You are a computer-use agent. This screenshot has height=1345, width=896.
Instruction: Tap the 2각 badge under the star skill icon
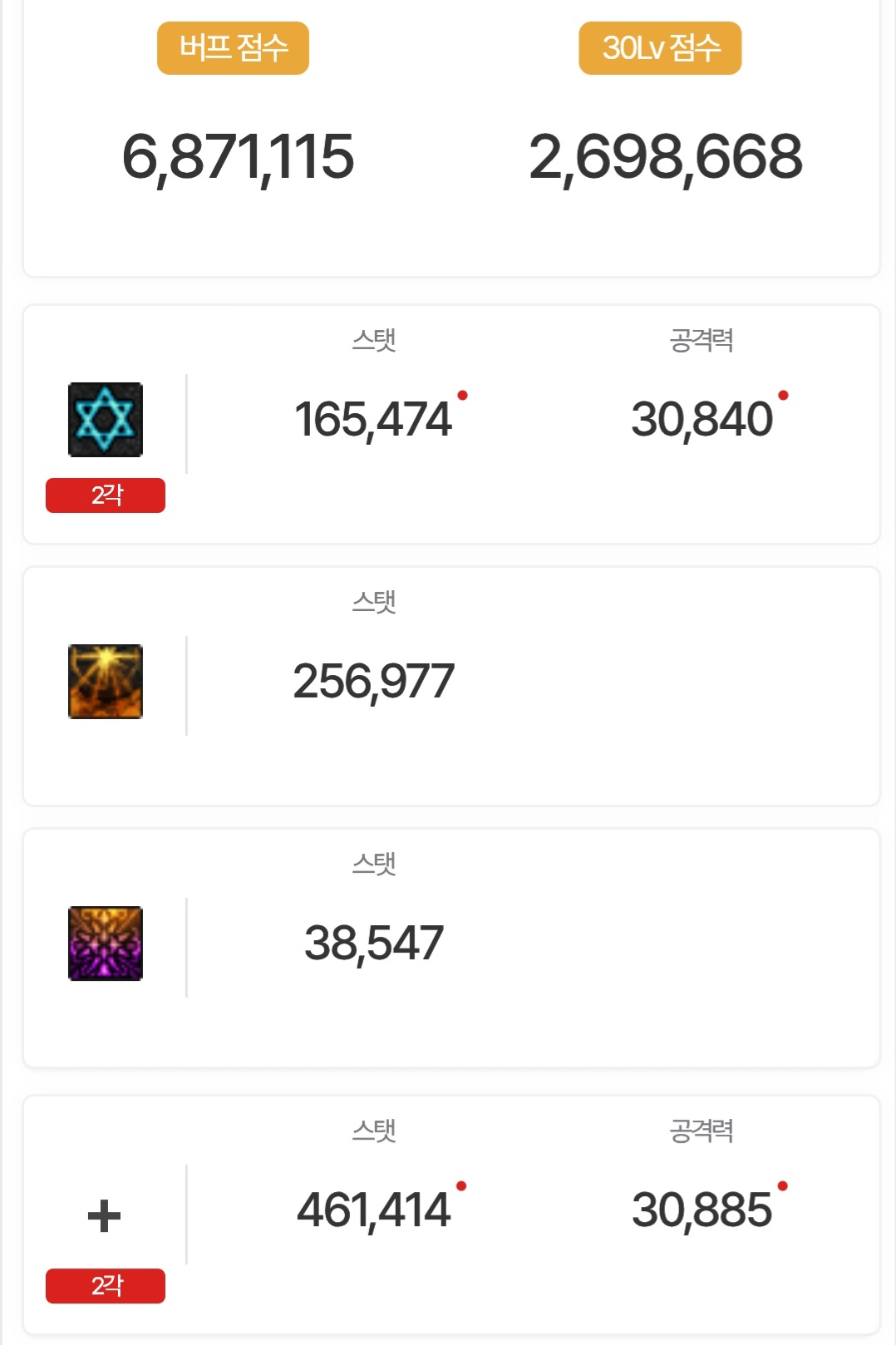click(106, 495)
